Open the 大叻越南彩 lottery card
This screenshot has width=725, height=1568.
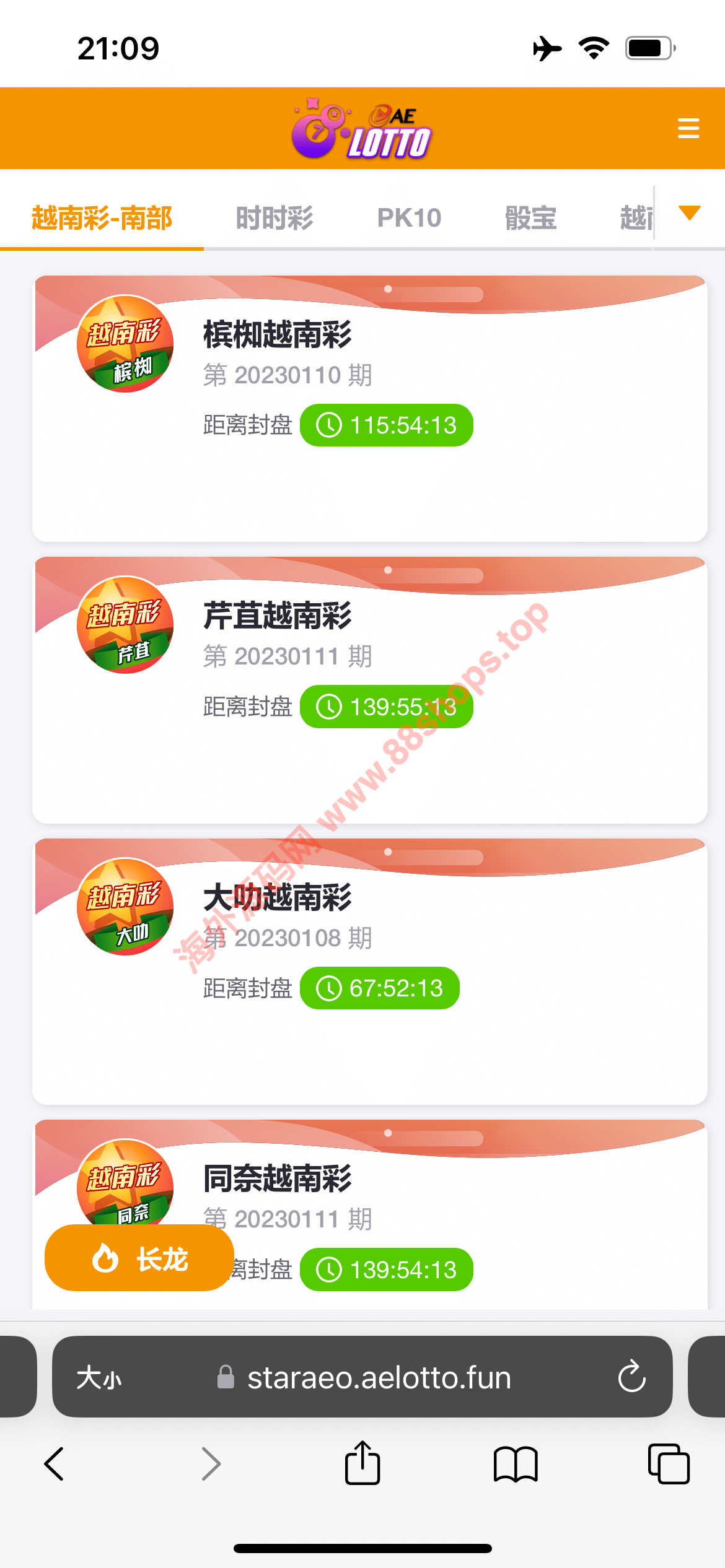[369, 971]
